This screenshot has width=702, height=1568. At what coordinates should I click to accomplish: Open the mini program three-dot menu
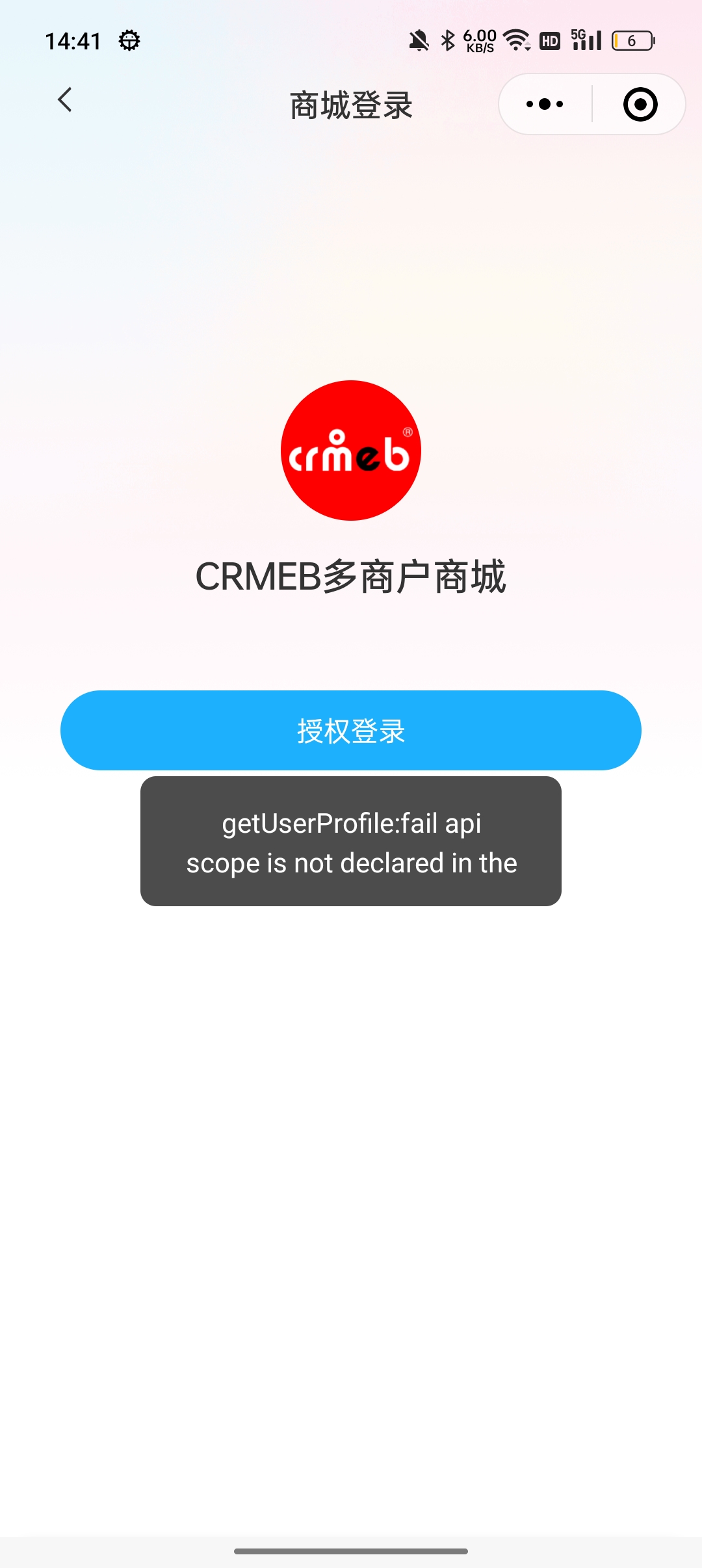[545, 104]
